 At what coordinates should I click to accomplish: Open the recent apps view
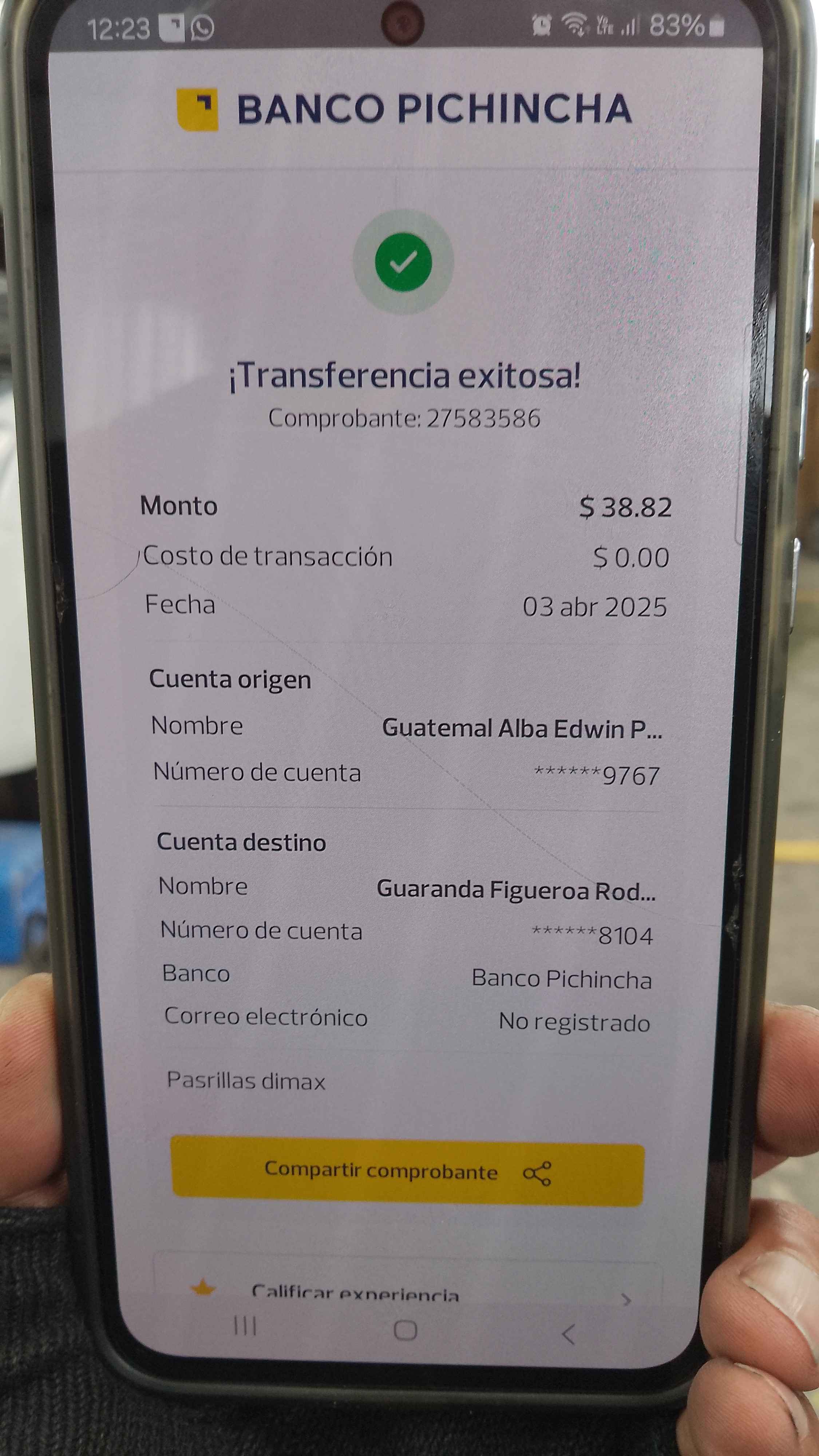tap(245, 1326)
